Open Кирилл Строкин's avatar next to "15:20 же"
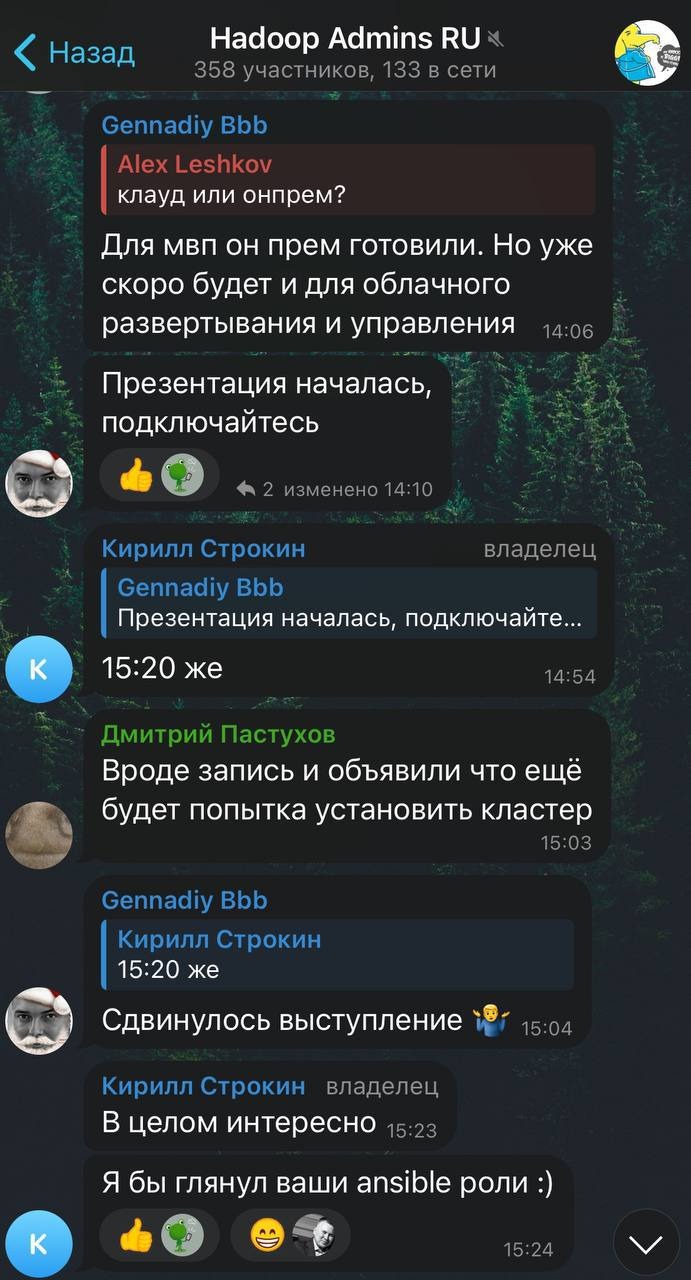 39,667
